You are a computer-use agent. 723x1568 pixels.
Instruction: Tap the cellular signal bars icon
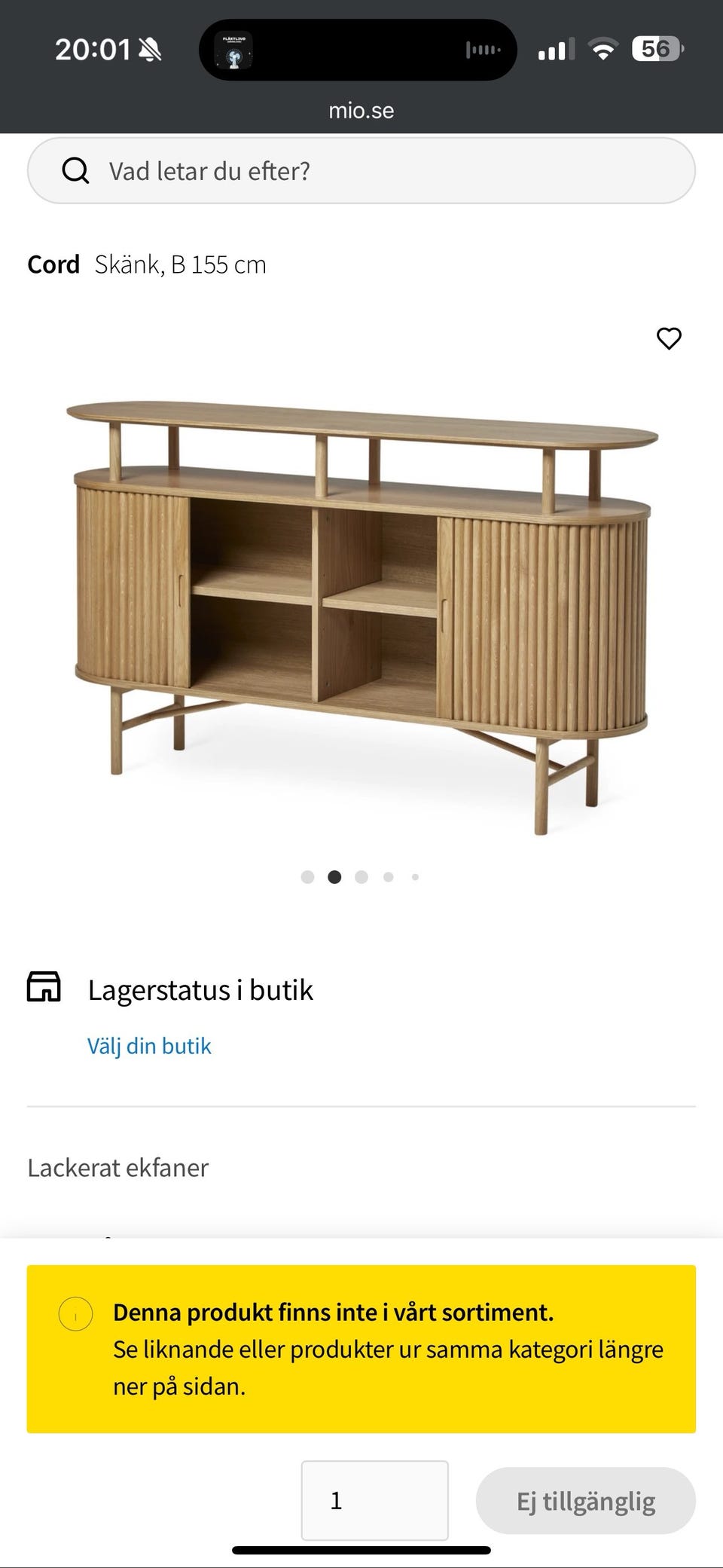[555, 48]
